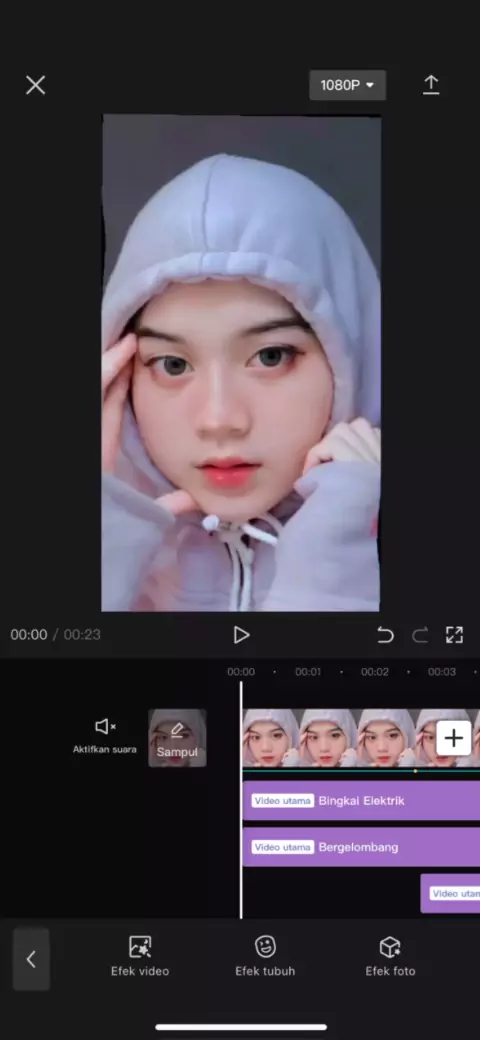The height and width of the screenshot is (1040, 480).
Task: Select the main video clip in the timeline
Action: tap(338, 738)
